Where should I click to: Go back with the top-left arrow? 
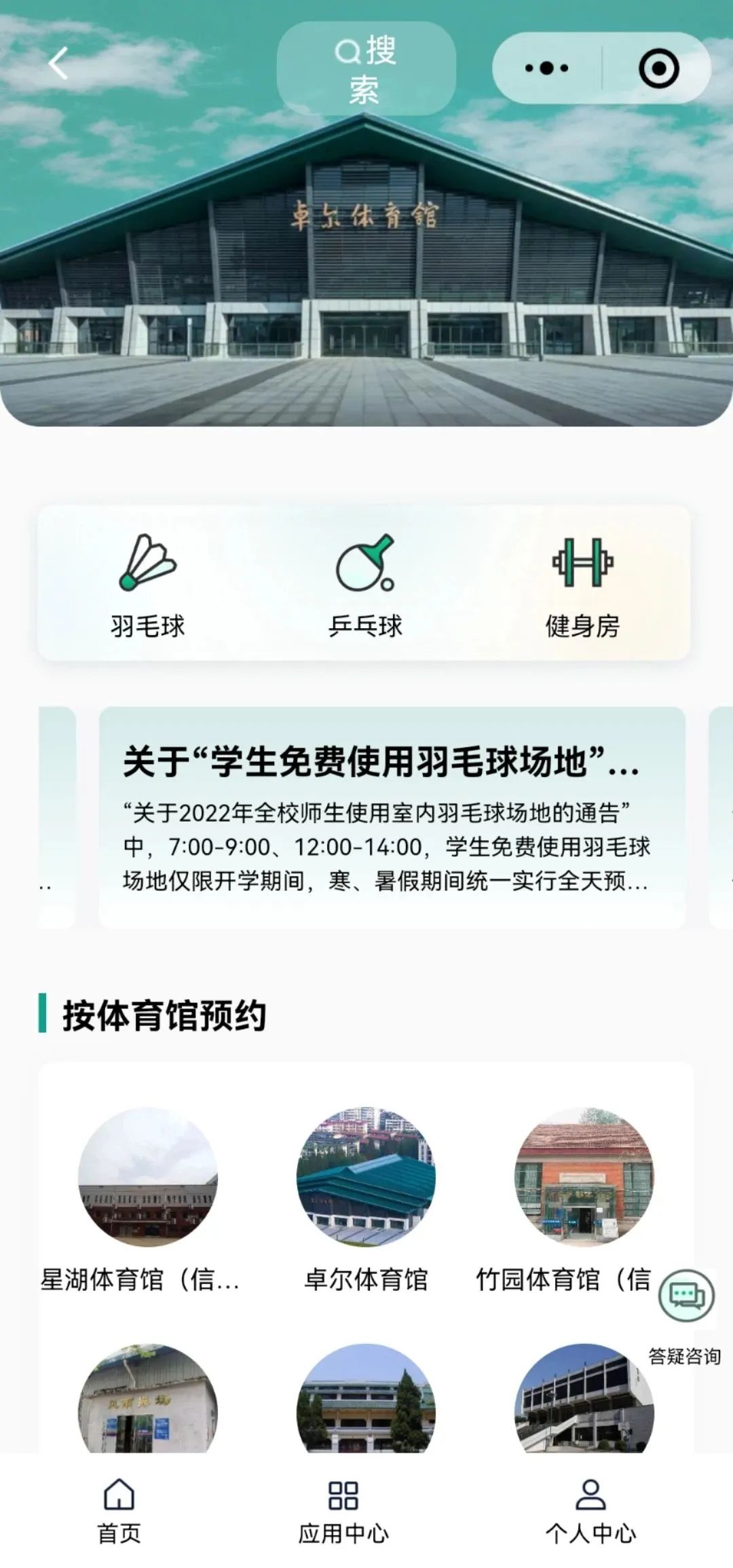click(58, 64)
